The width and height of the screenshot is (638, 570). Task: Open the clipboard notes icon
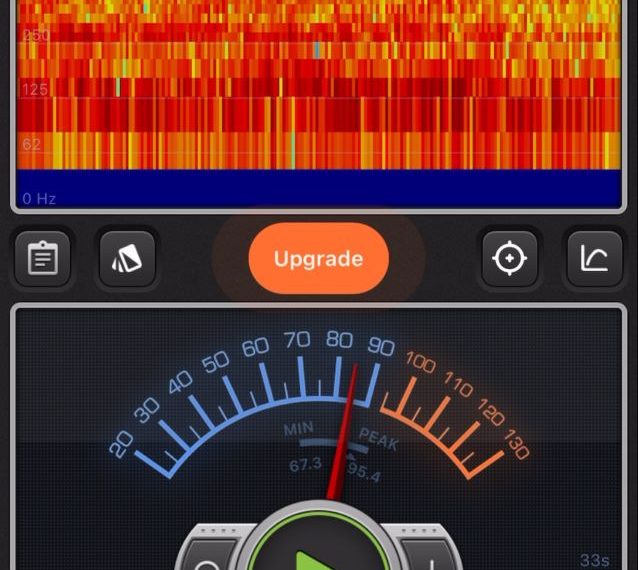43,259
